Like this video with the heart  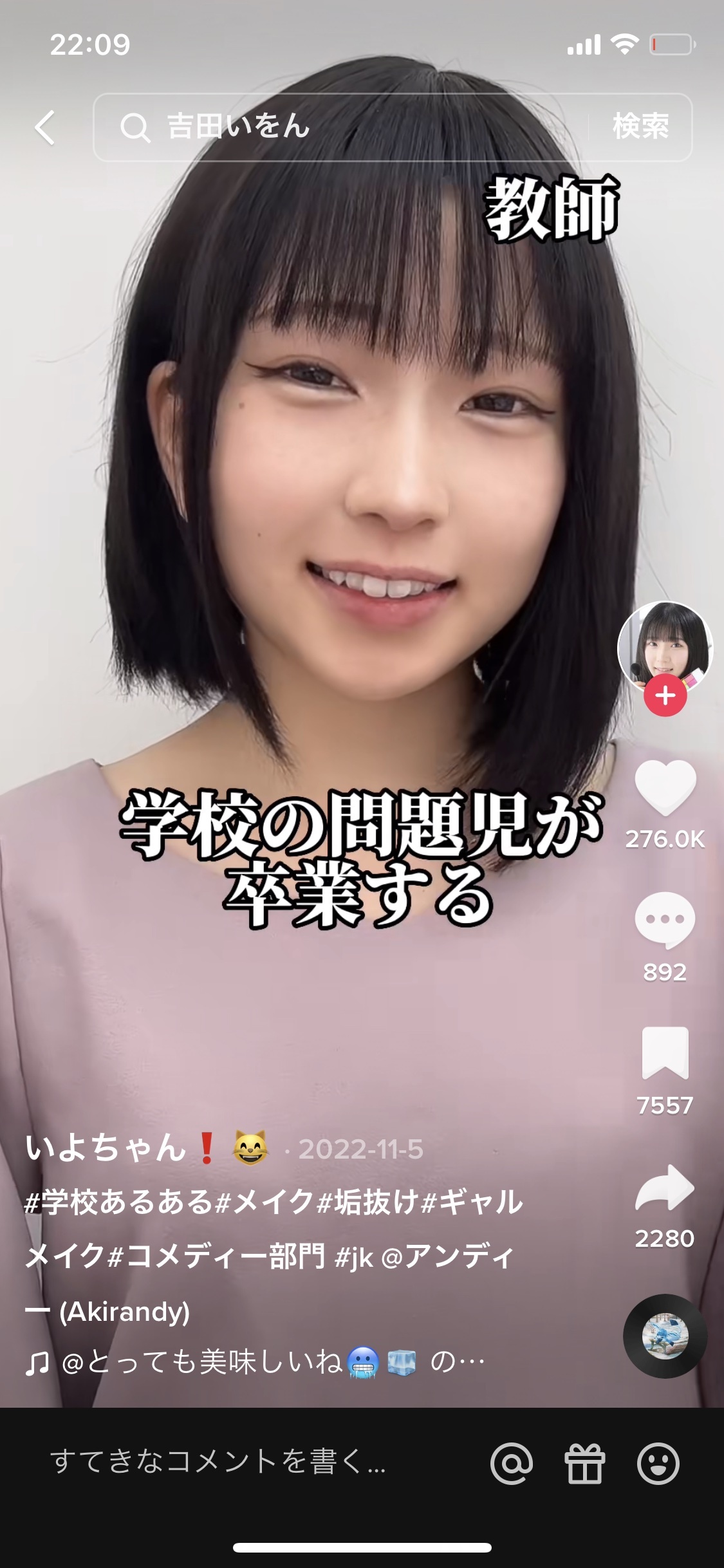coord(665,787)
